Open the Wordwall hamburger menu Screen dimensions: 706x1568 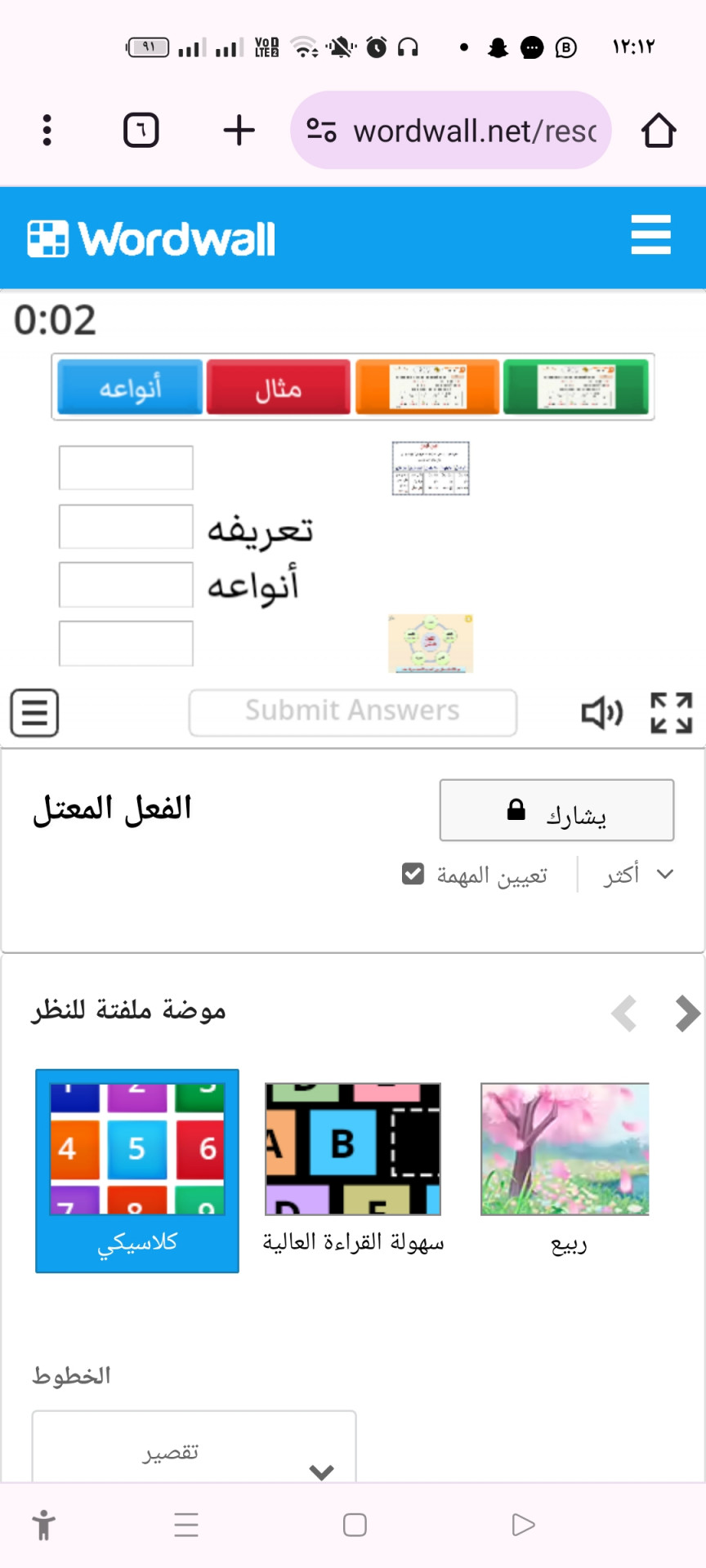pyautogui.click(x=650, y=235)
